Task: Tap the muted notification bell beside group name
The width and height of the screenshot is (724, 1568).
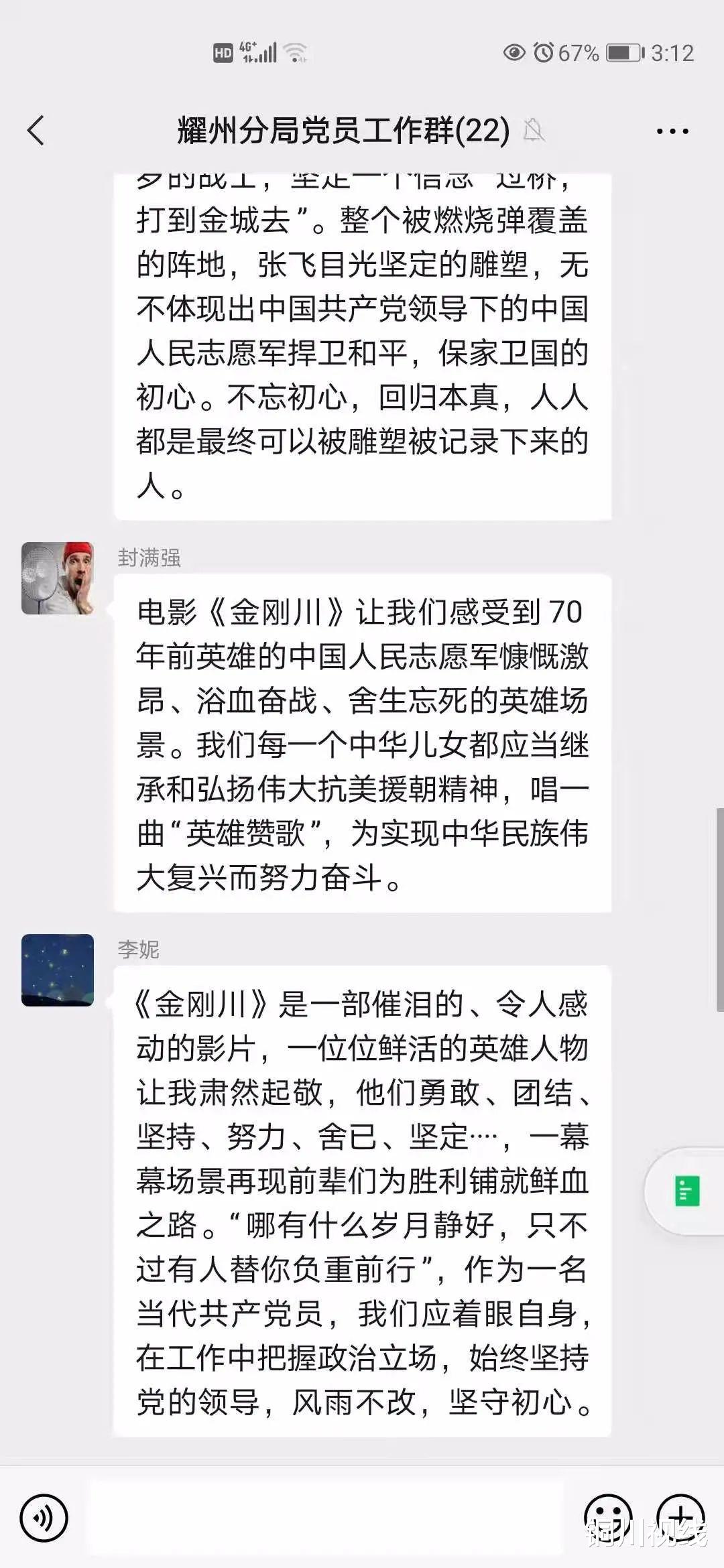Action: coord(533,131)
